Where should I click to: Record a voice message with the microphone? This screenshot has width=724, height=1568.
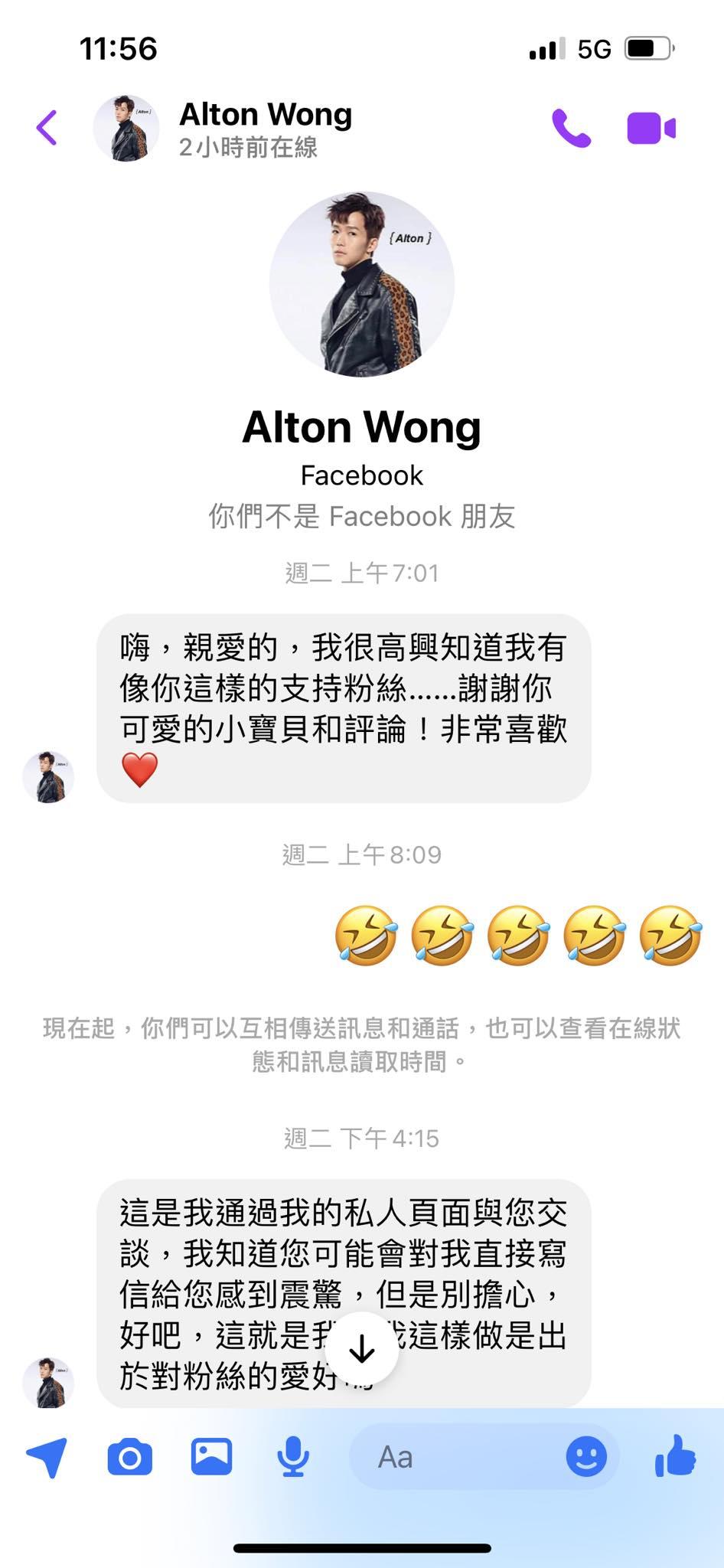[x=293, y=1456]
